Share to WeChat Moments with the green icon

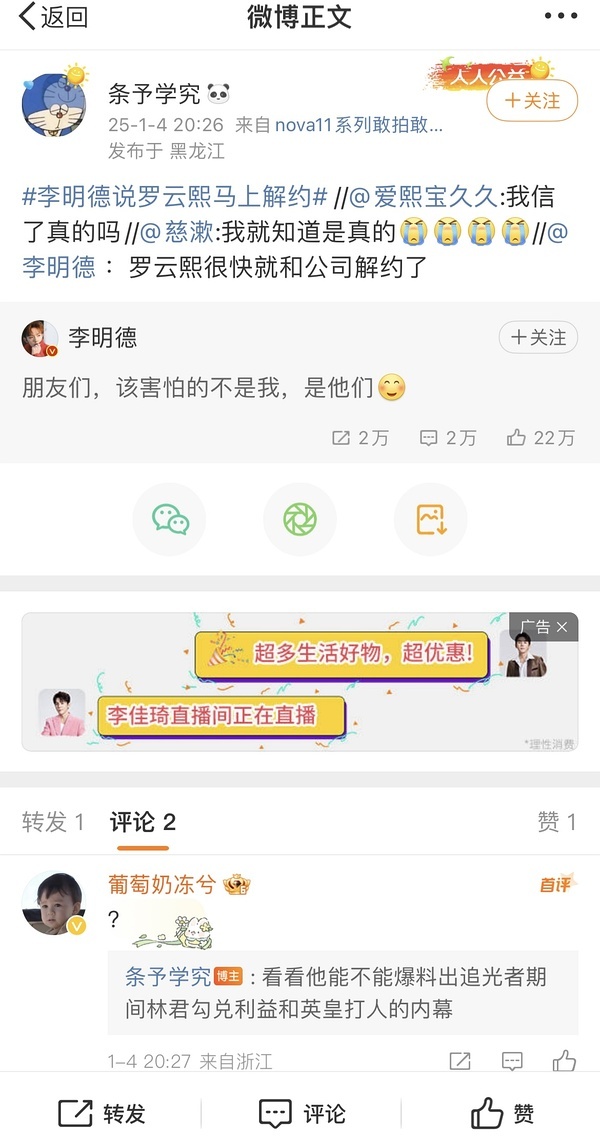[x=299, y=519]
